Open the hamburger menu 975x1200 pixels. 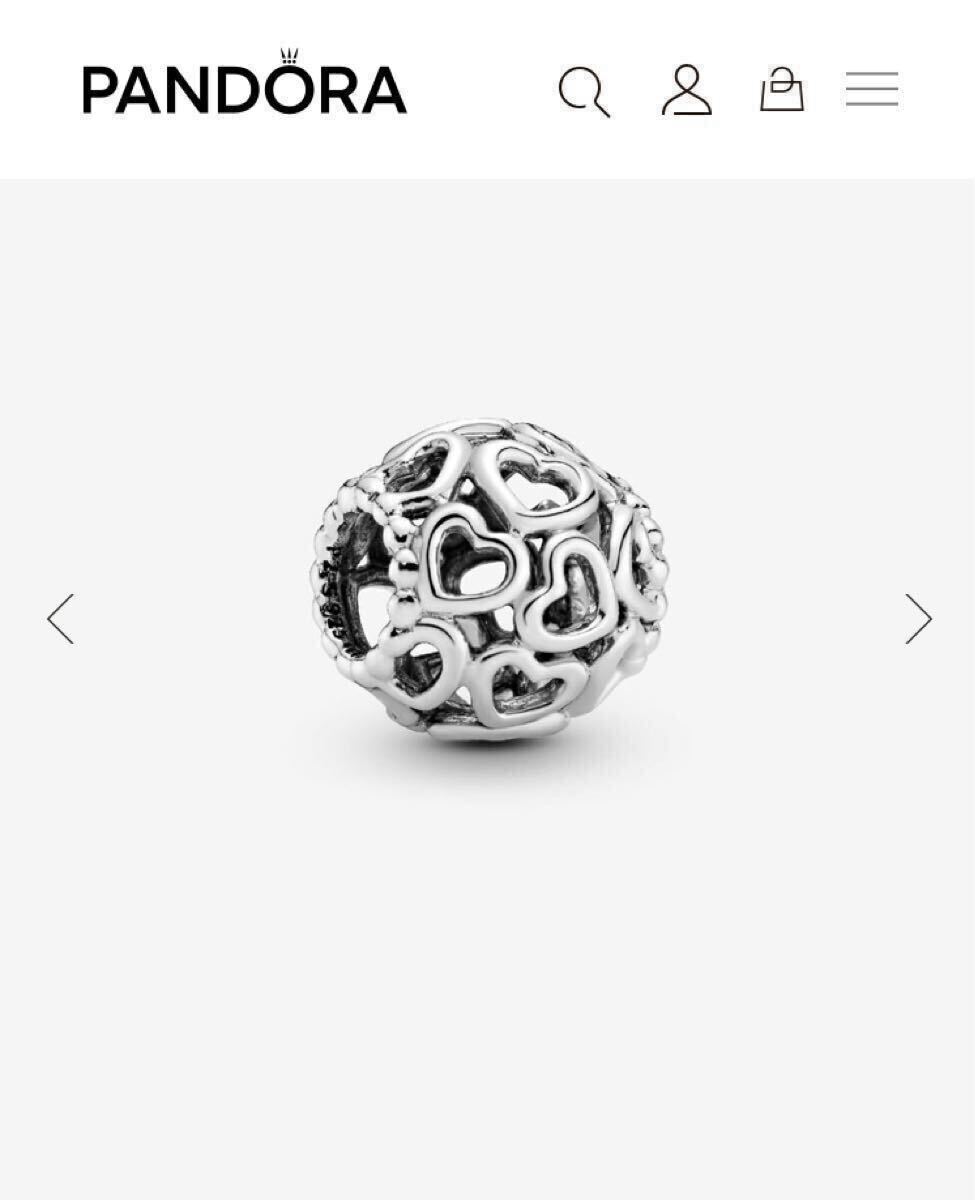pyautogui.click(x=871, y=90)
